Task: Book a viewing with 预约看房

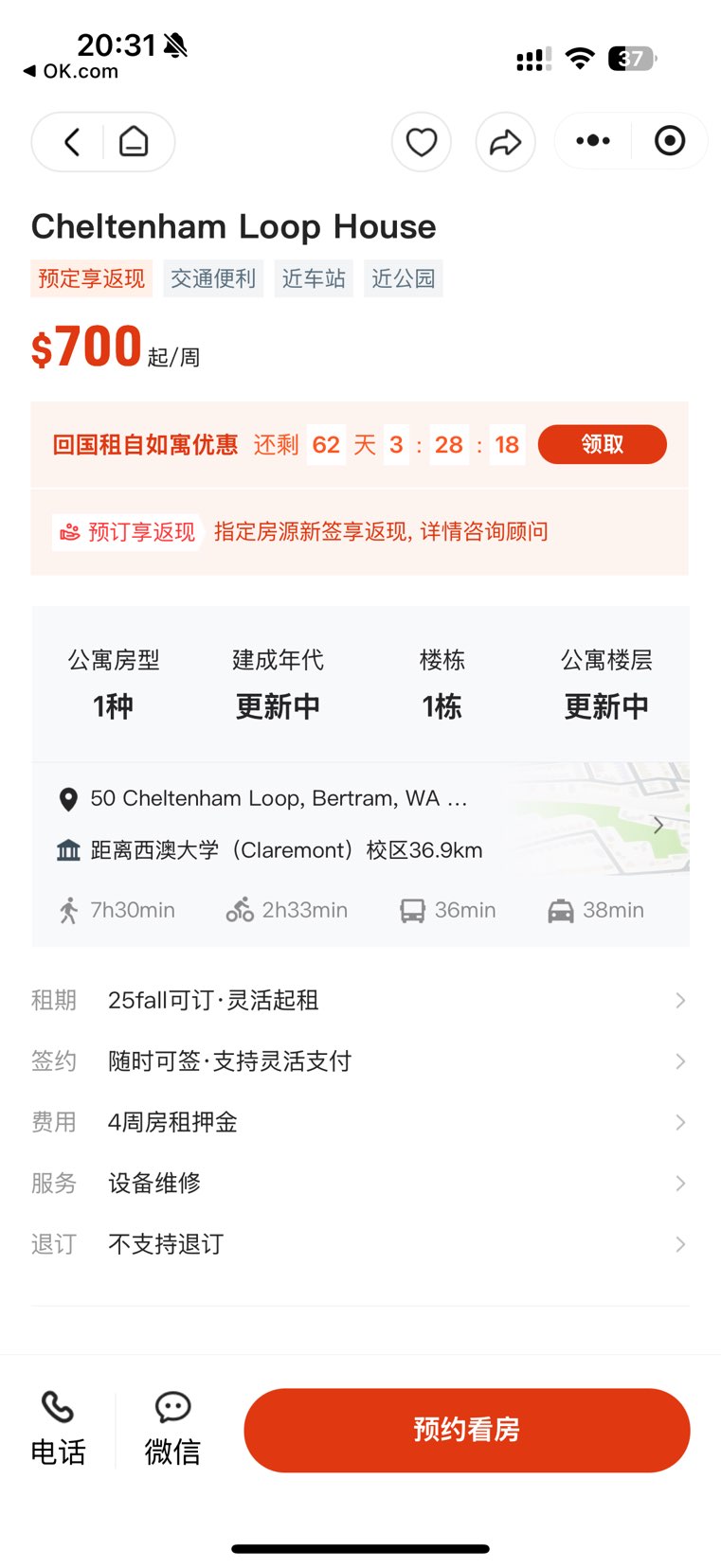Action: point(466,1429)
